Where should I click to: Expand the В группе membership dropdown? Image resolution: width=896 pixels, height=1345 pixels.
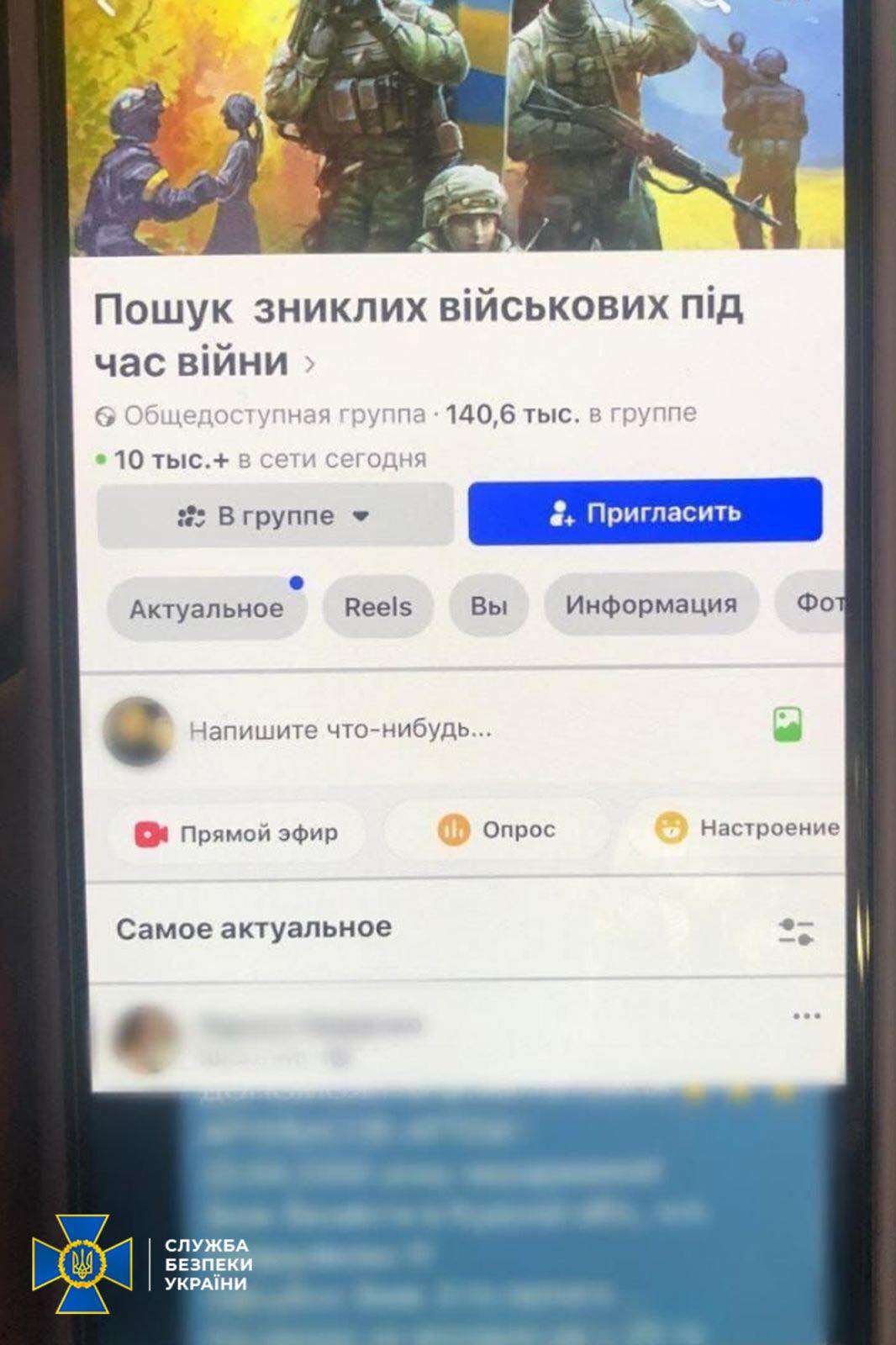point(275,516)
